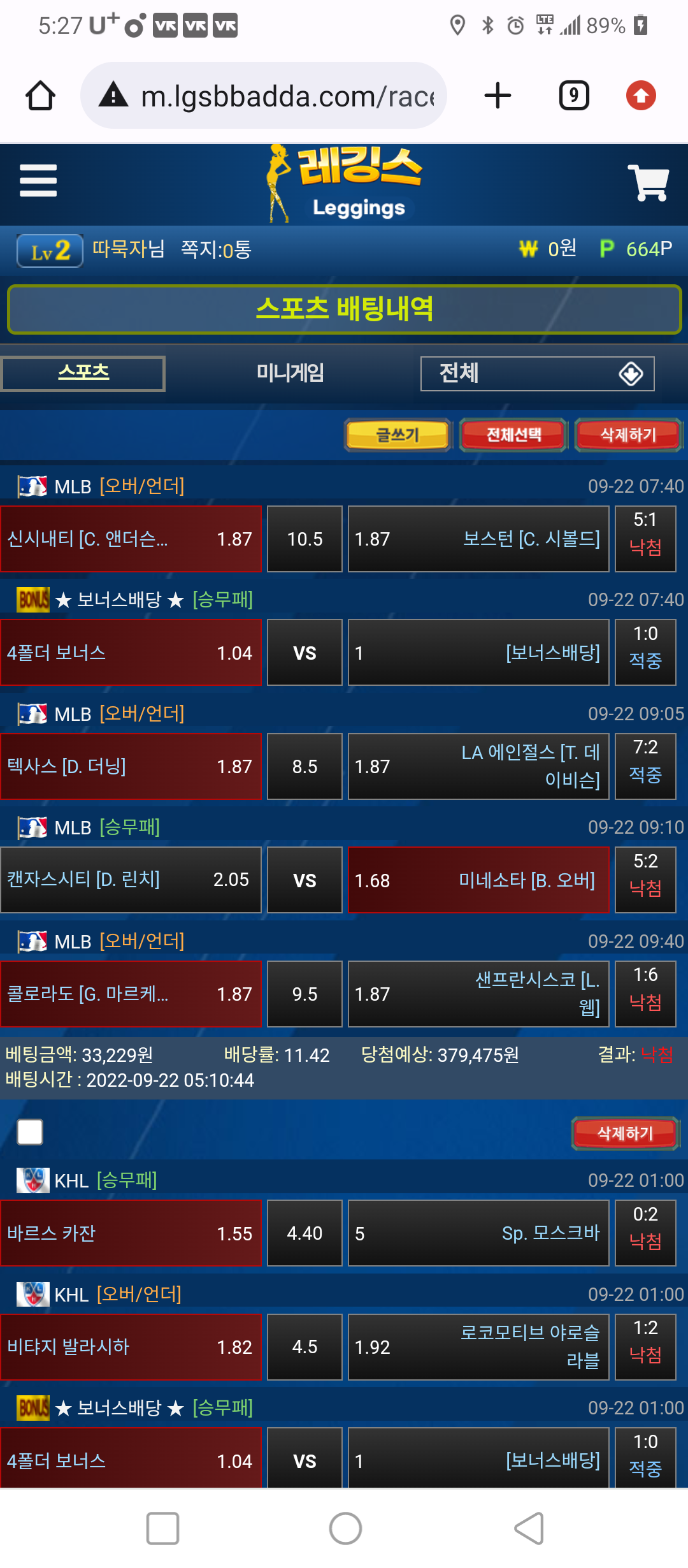Switch to the 미니게임 tab

pos(290,373)
